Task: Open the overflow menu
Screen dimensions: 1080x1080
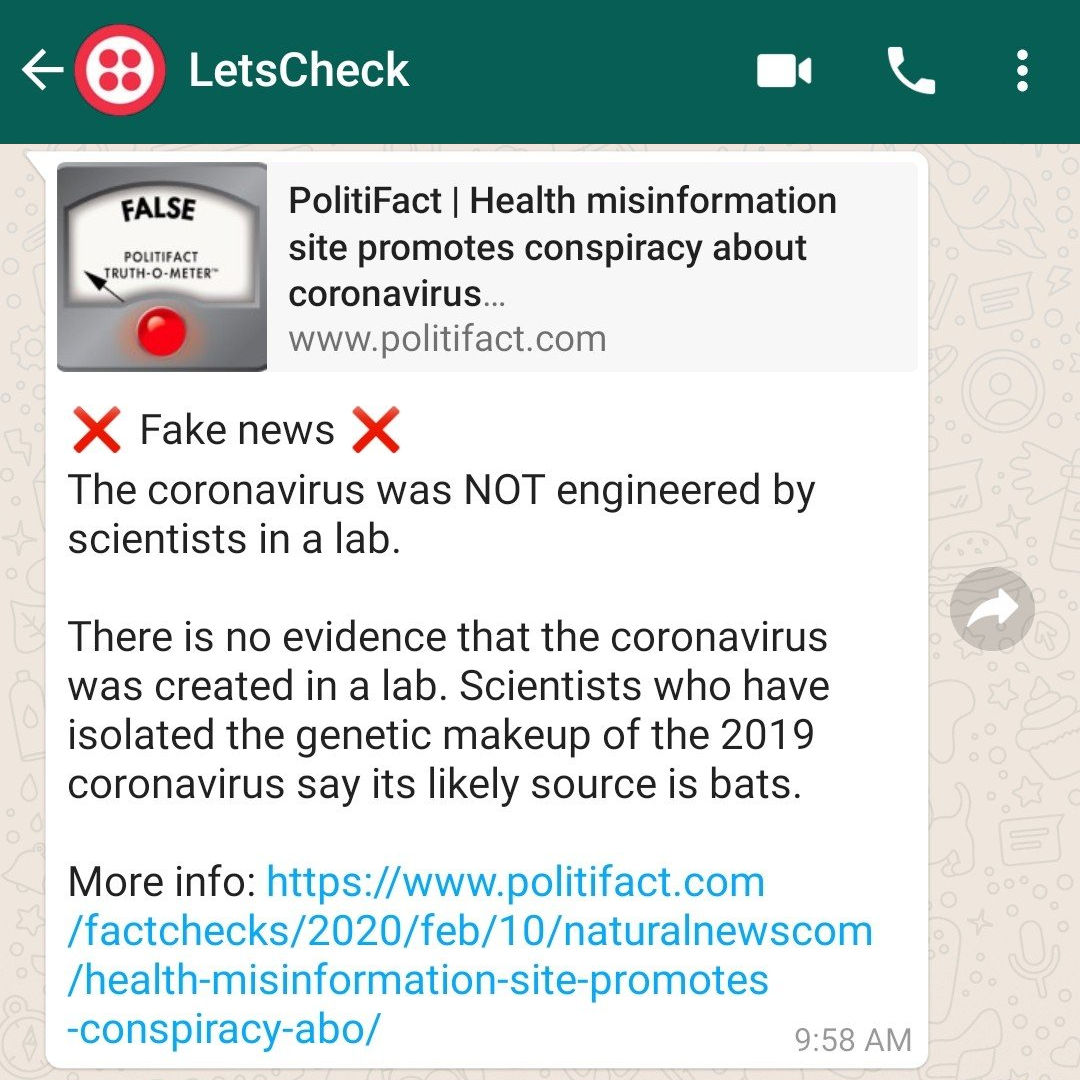Action: tap(1022, 70)
